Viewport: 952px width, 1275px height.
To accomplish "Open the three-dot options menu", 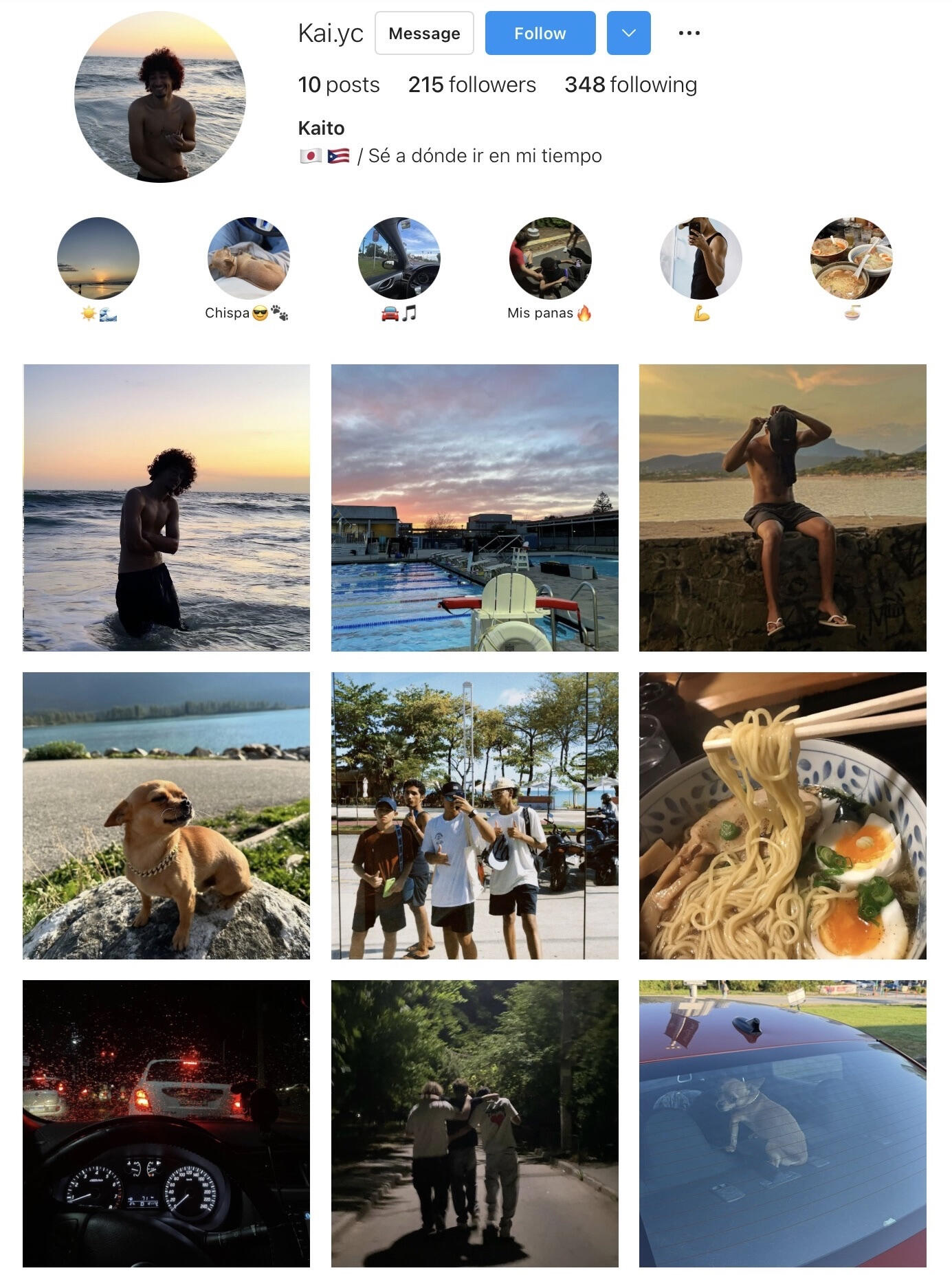I will [x=689, y=33].
